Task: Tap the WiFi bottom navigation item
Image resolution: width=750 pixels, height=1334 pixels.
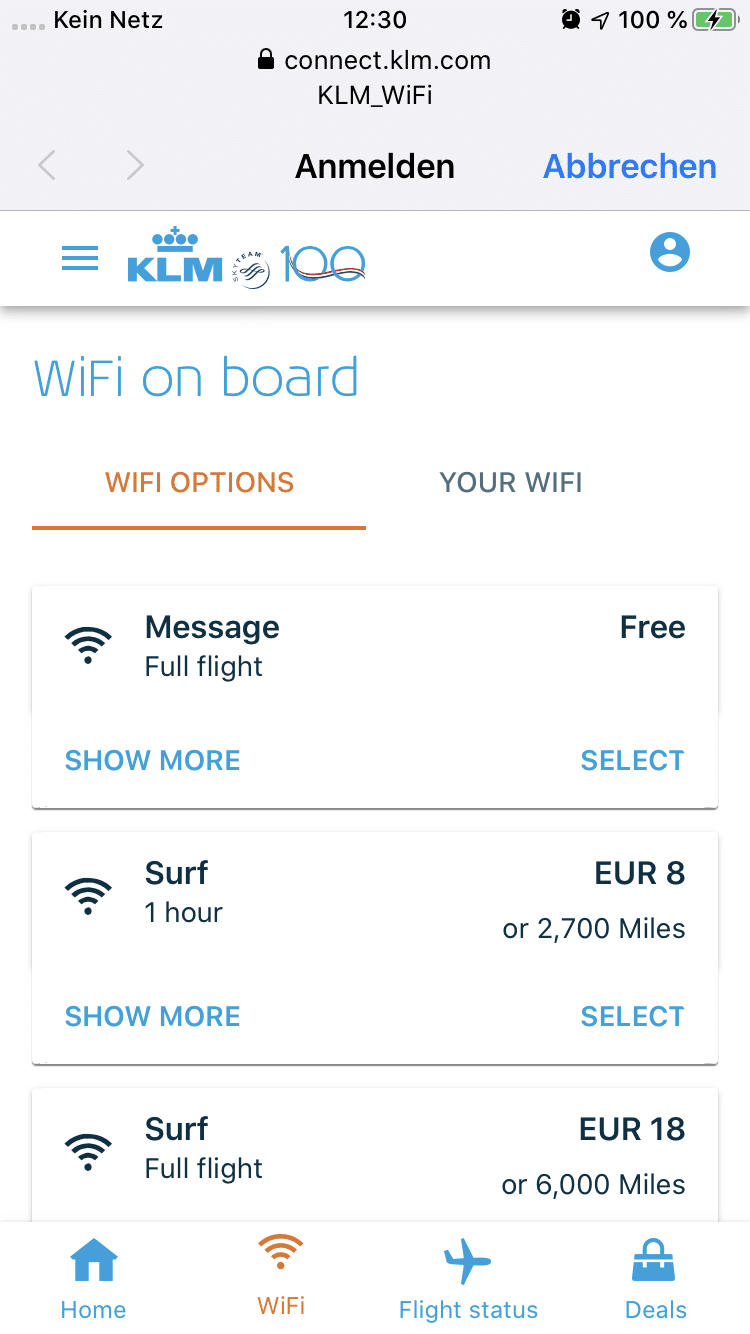Action: point(281,1277)
